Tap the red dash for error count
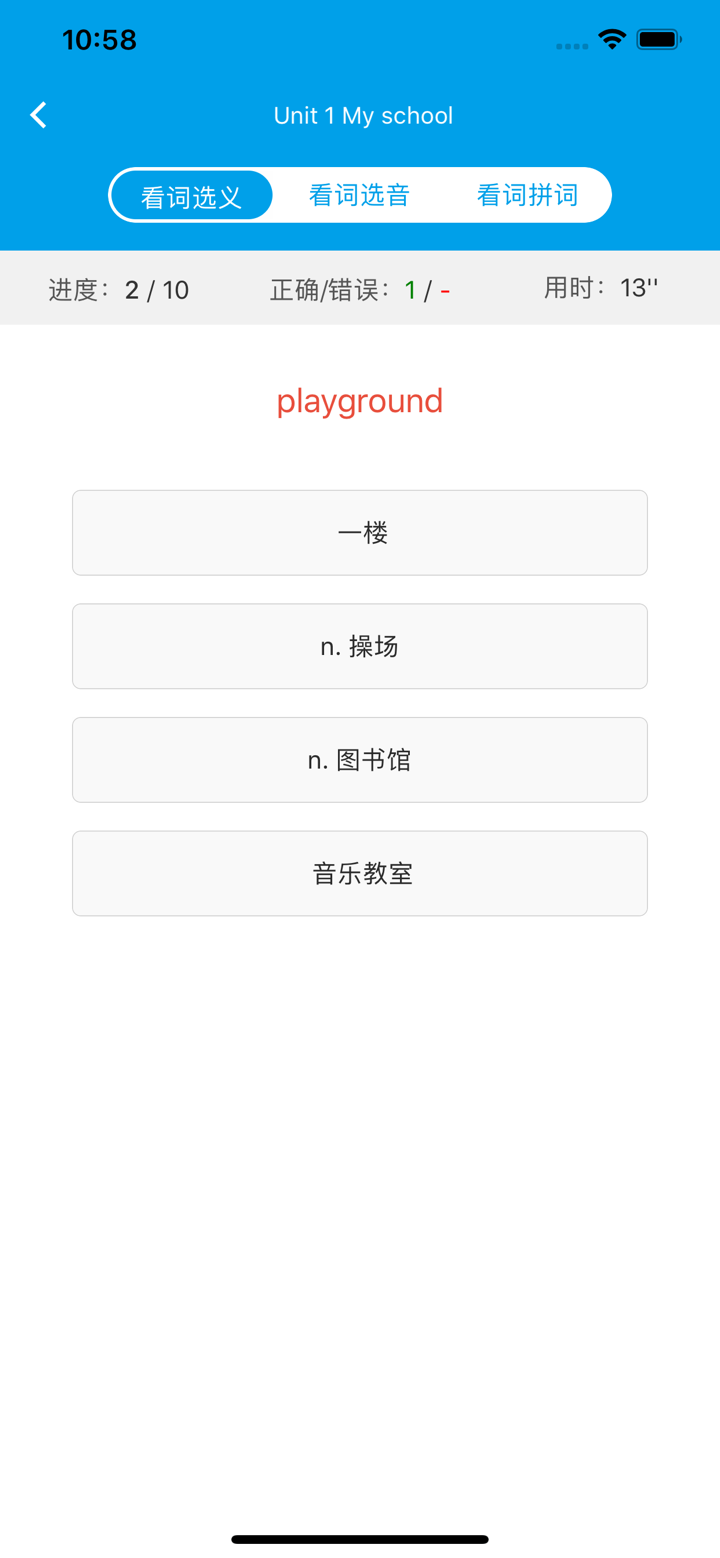This screenshot has width=720, height=1558. pos(442,289)
